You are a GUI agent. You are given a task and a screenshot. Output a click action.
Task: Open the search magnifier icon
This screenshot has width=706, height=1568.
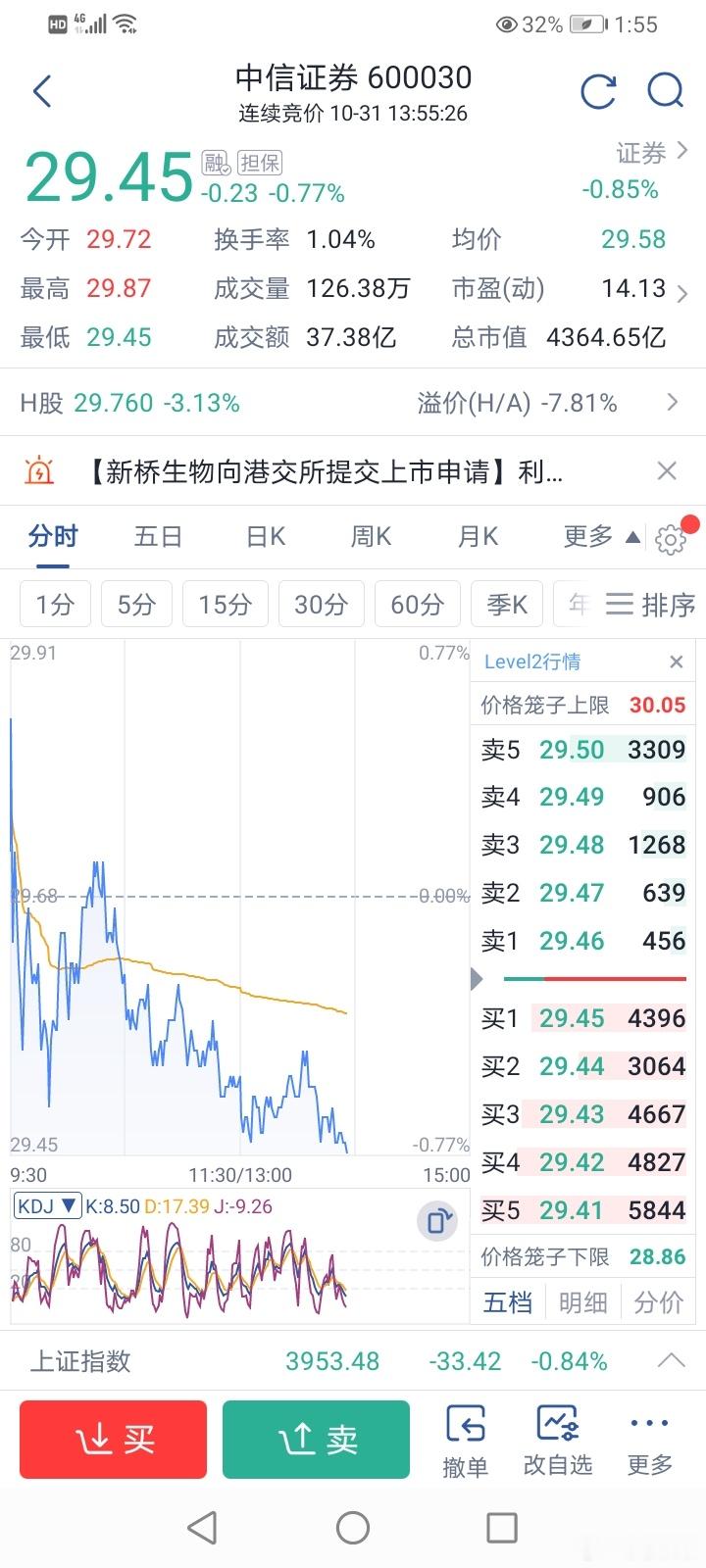coord(666,90)
